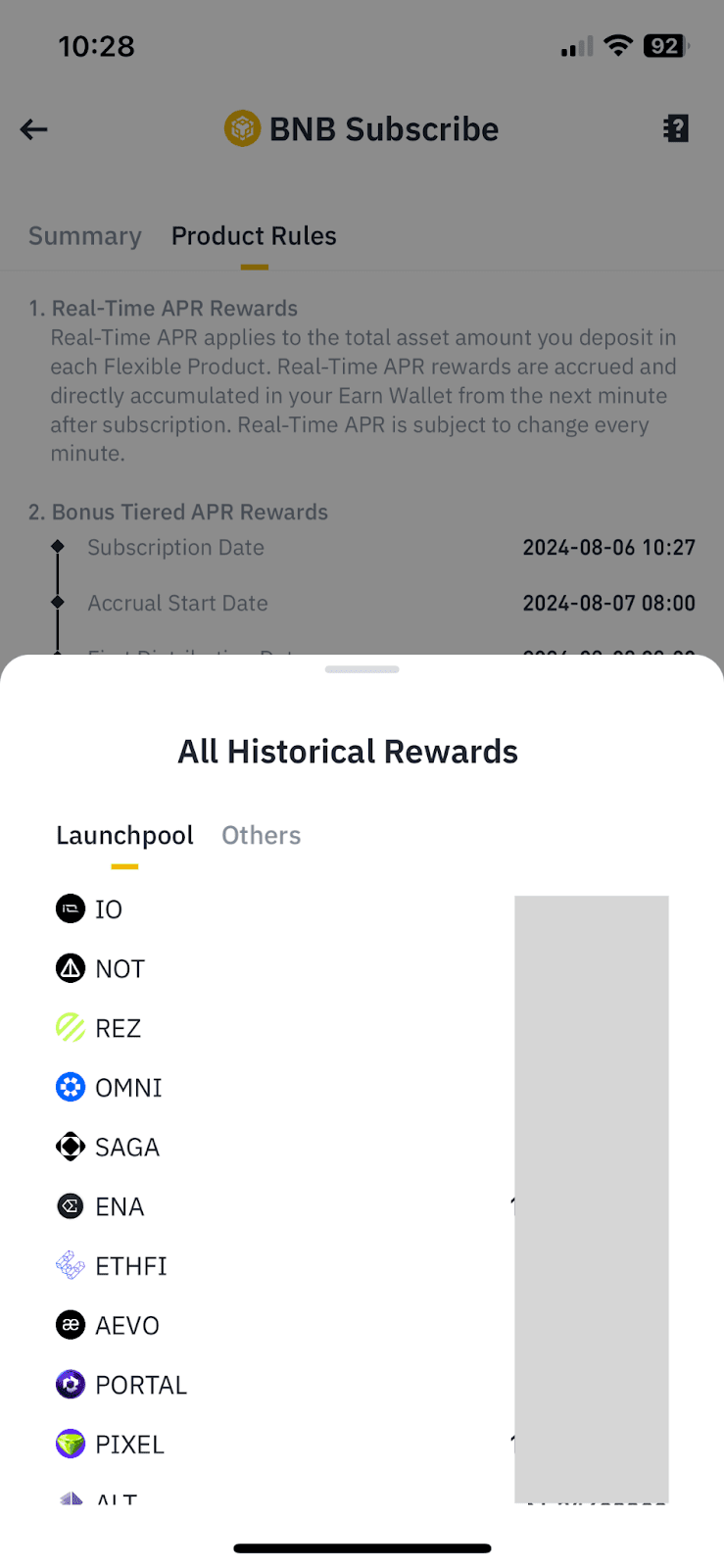This screenshot has height=1568, width=724.
Task: Select the Launchpool rewards tab
Action: [x=124, y=835]
